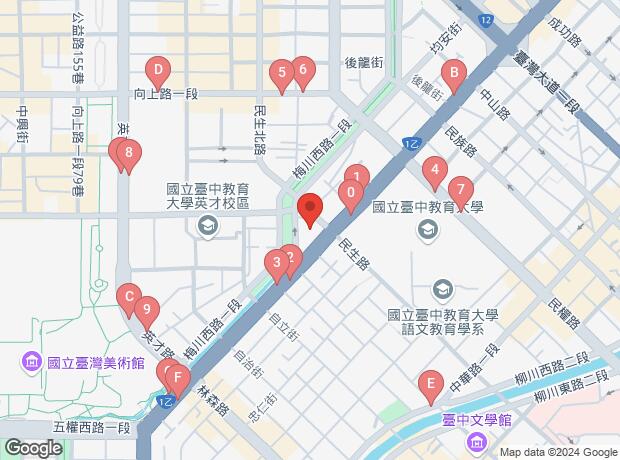Tap the map pin numbered 5
This screenshot has width=620, height=460.
coord(282,72)
